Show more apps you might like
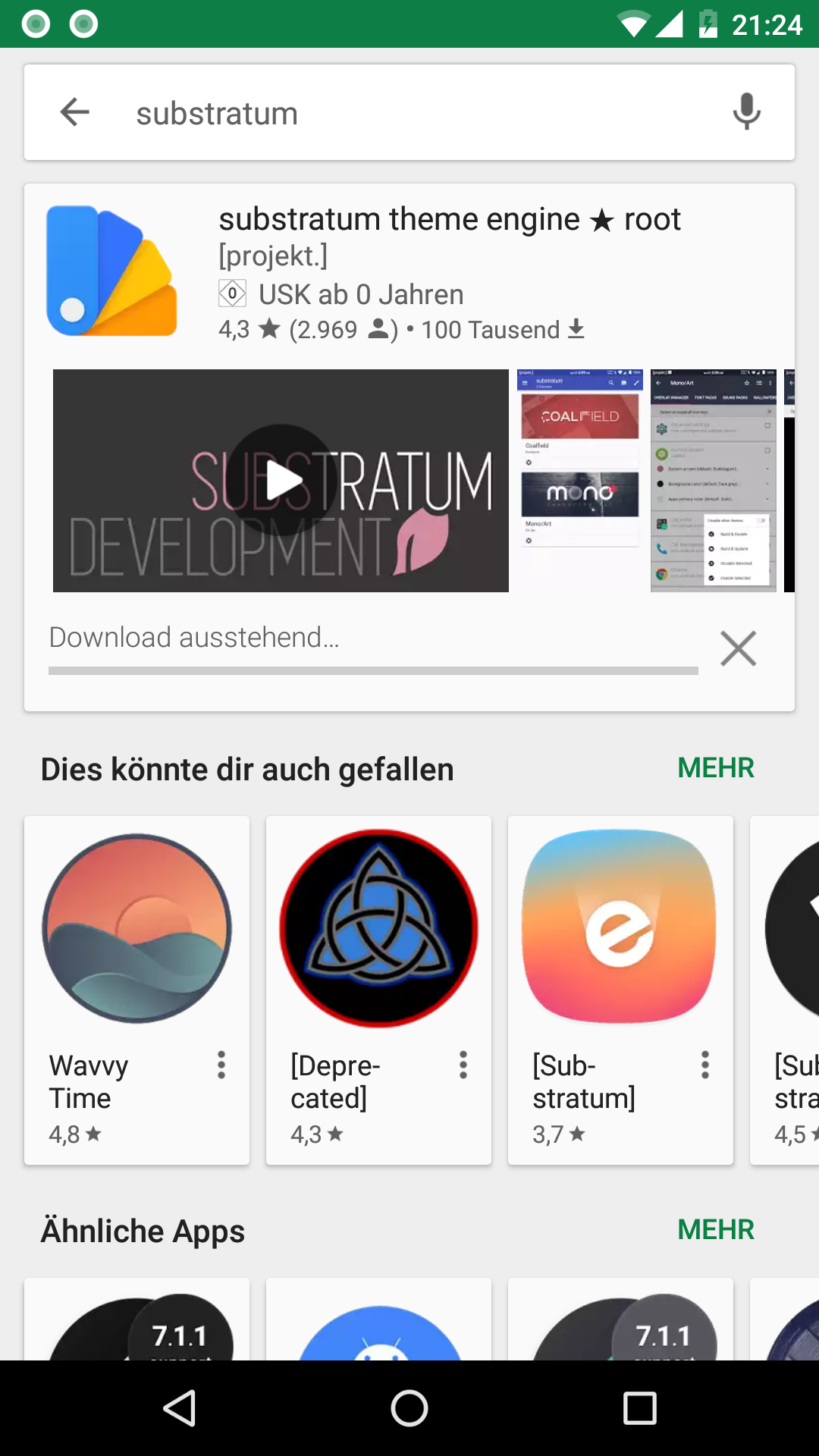The width and height of the screenshot is (819, 1456). (715, 768)
